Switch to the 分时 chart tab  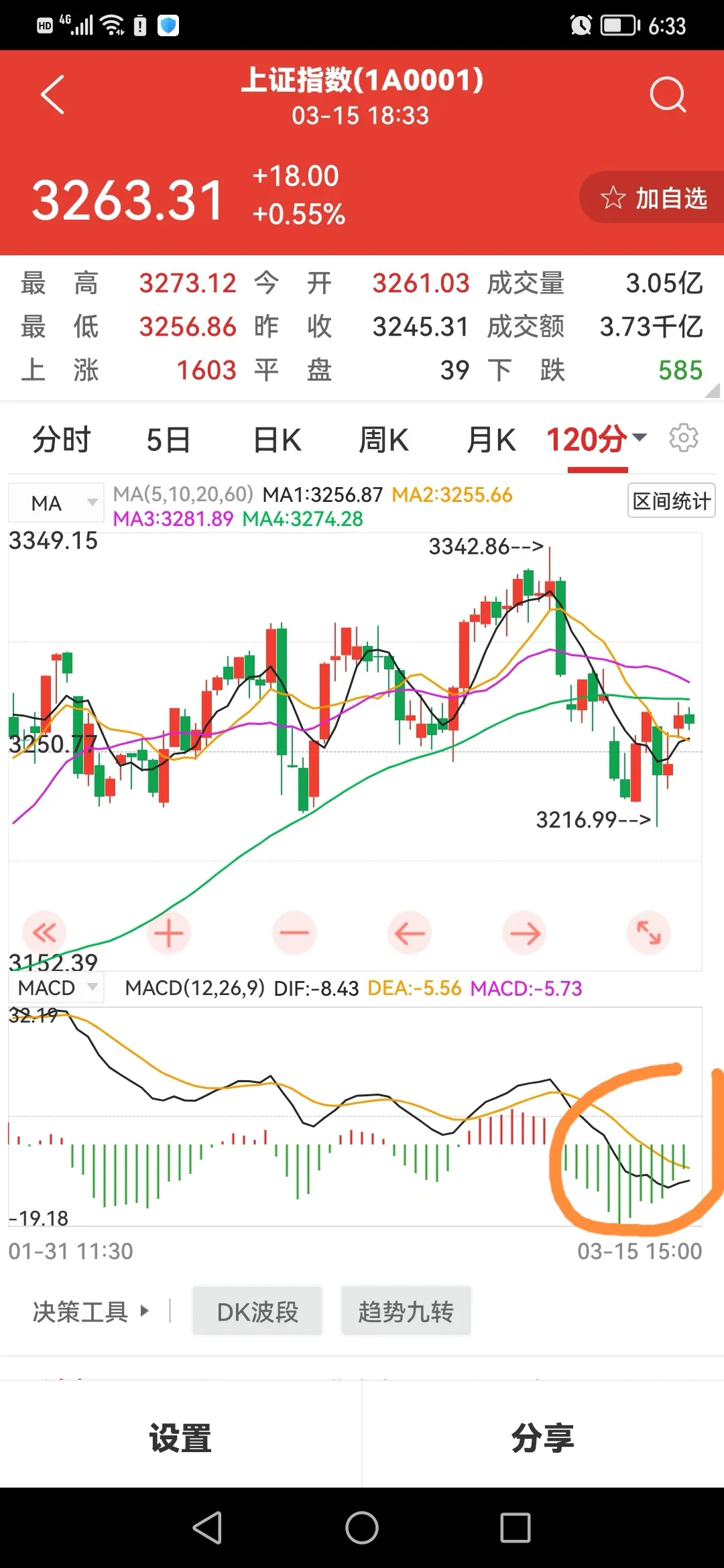[x=62, y=440]
